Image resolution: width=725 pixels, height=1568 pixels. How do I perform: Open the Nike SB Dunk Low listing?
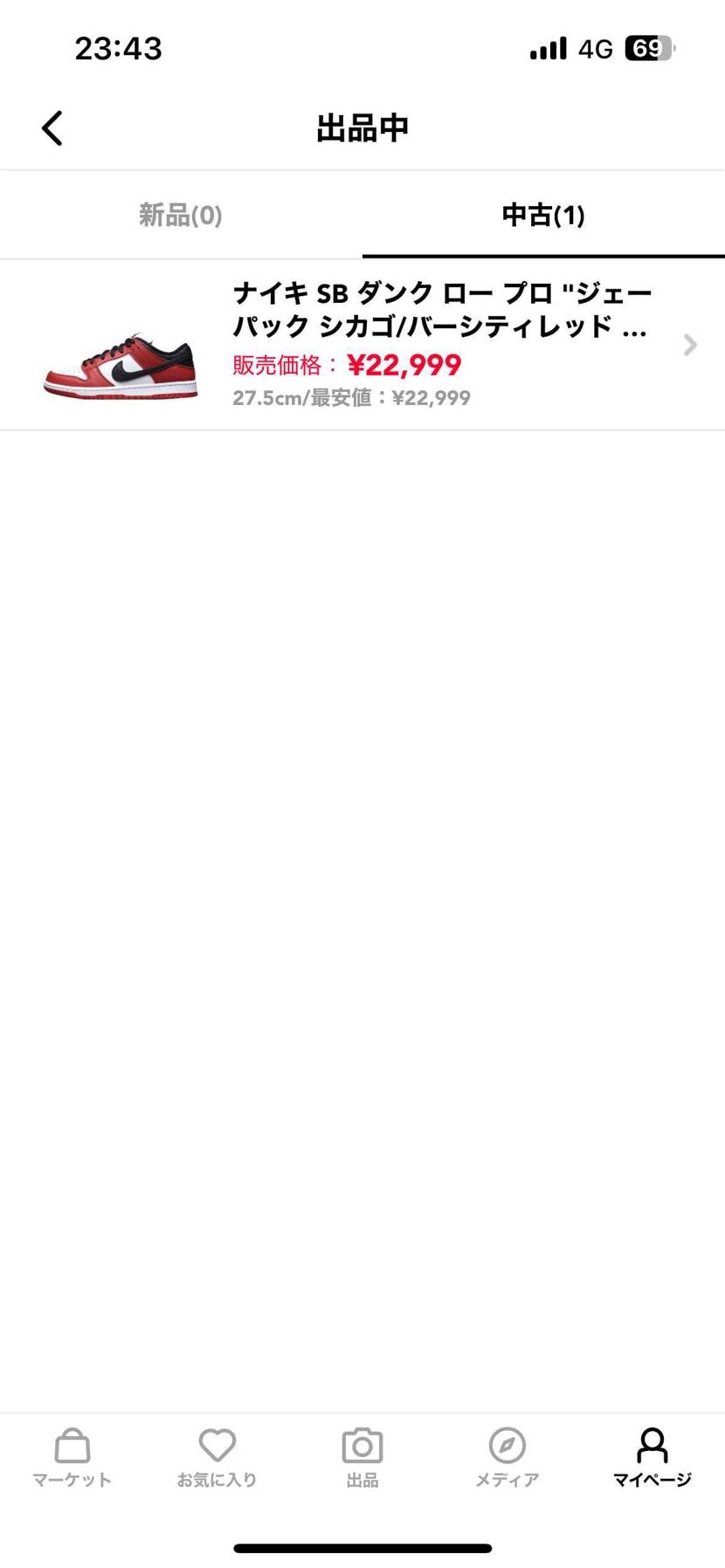tap(362, 345)
